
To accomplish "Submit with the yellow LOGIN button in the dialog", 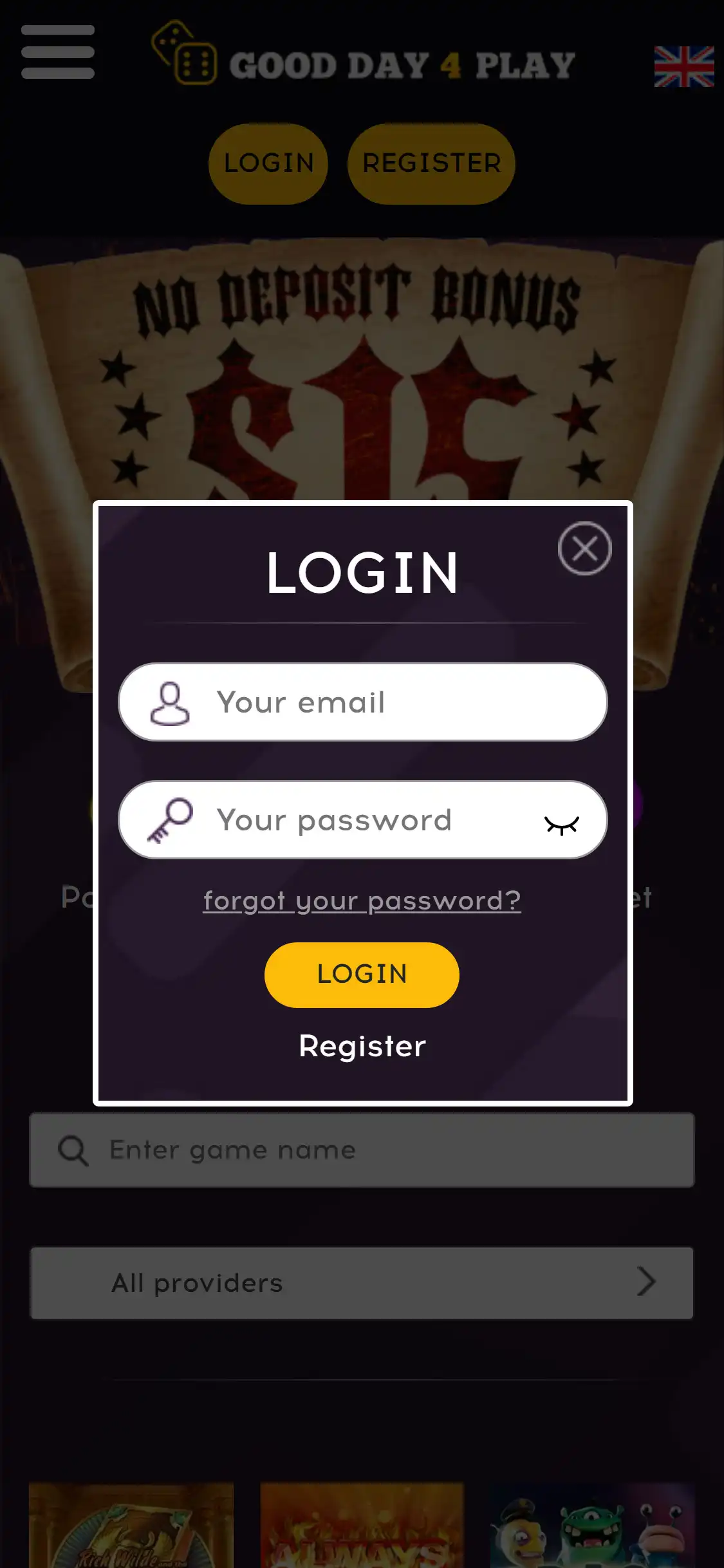I will click(x=362, y=975).
